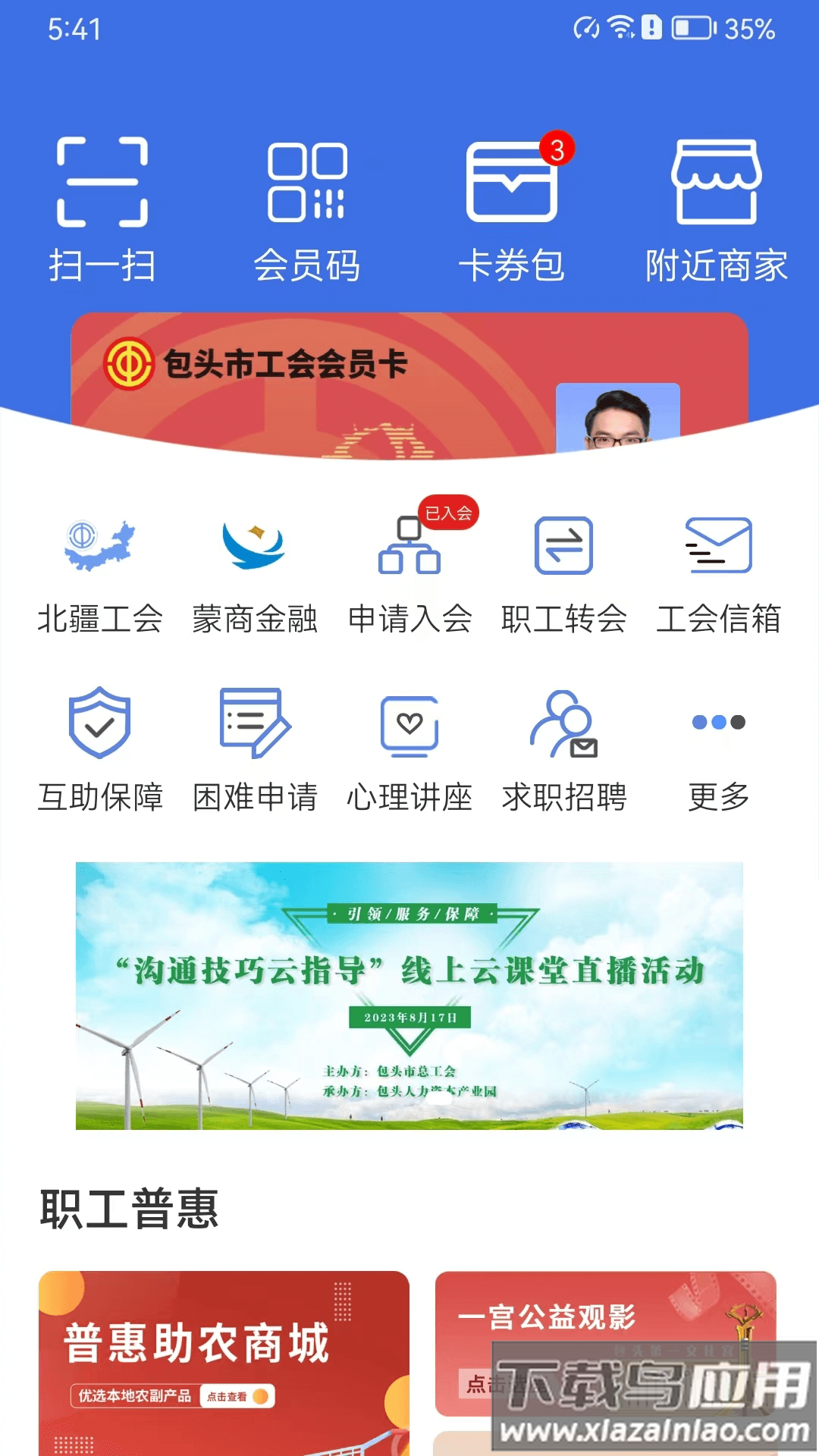The height and width of the screenshot is (1456, 819).
Task: Start a 职工转会 member transfer
Action: [x=564, y=576]
